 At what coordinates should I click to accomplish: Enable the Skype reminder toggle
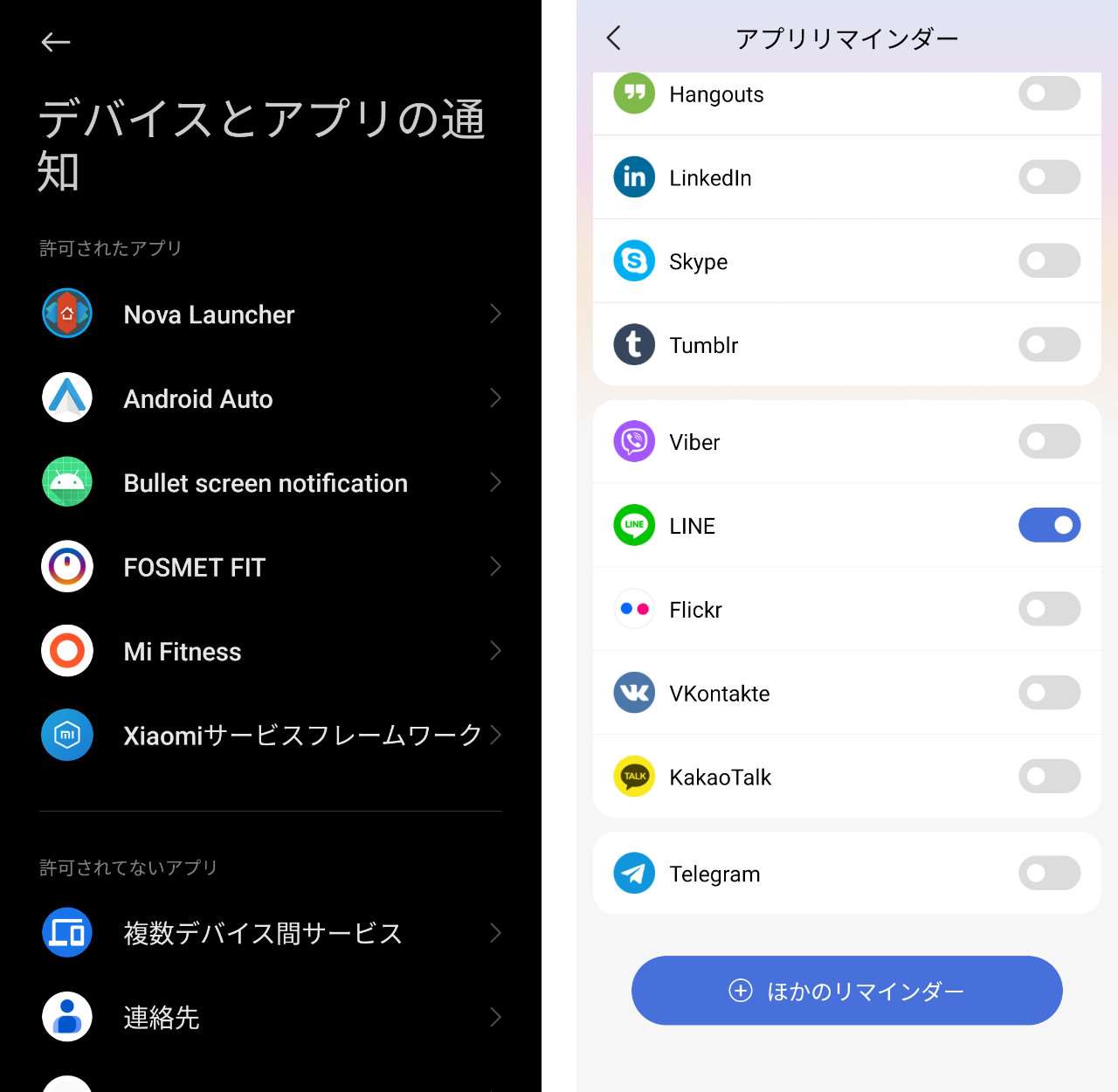click(x=1049, y=261)
